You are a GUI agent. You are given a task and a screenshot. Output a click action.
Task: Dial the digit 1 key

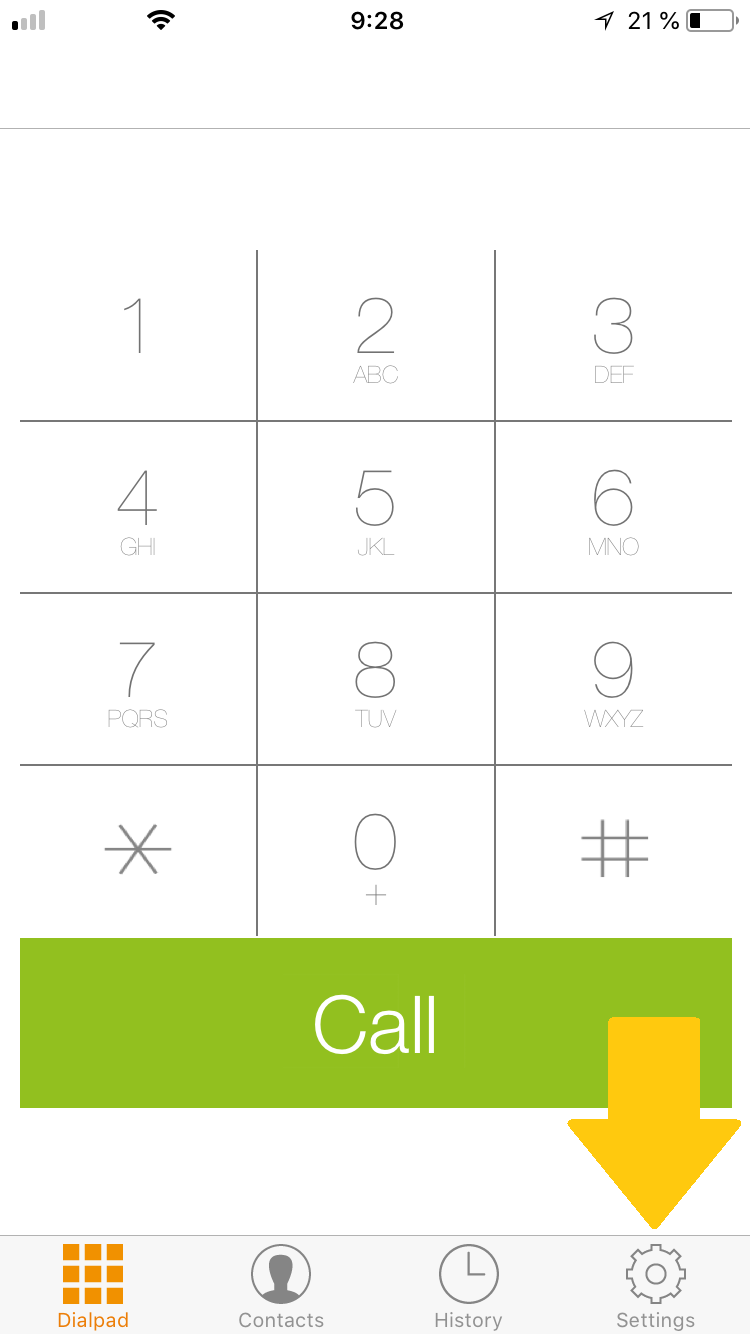pos(138,335)
